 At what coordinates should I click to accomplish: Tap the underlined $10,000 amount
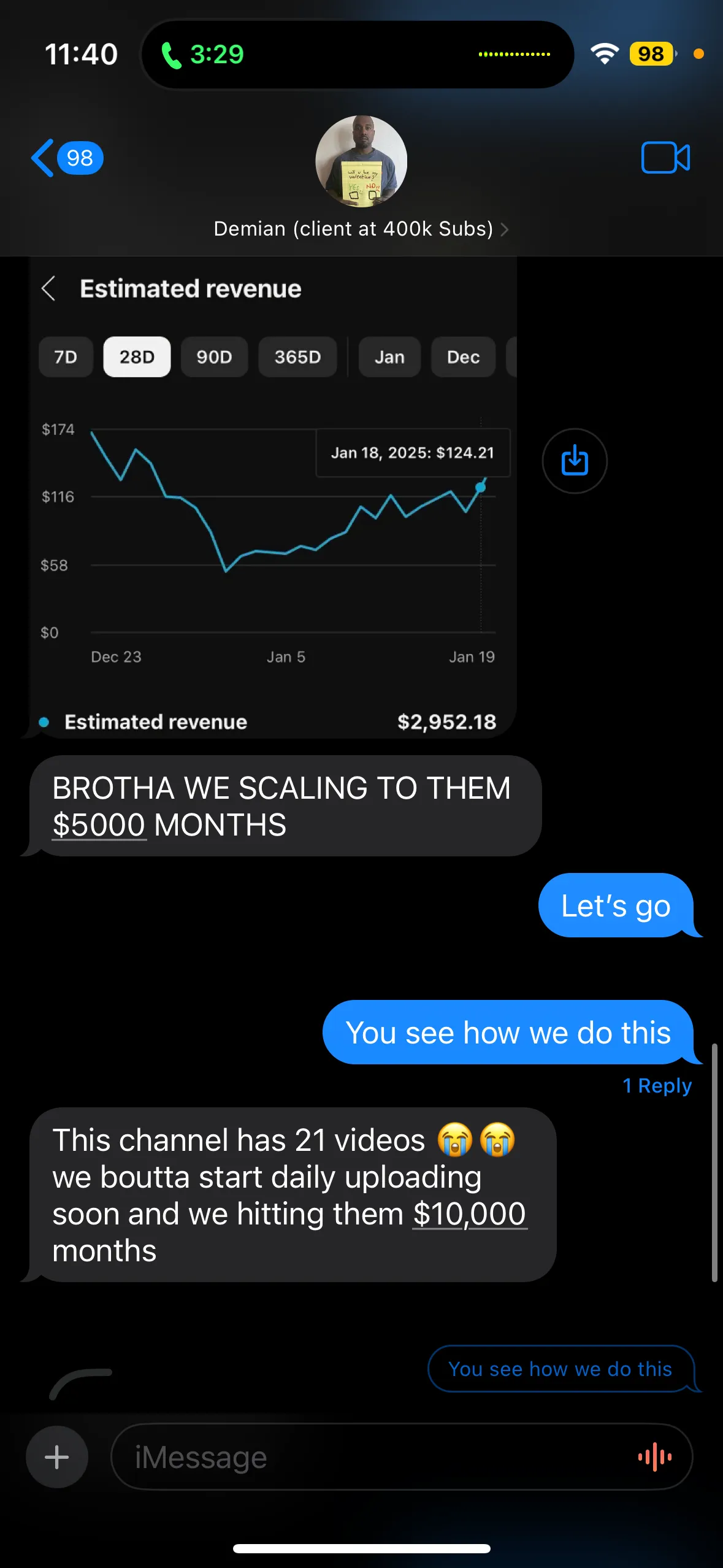469,1214
